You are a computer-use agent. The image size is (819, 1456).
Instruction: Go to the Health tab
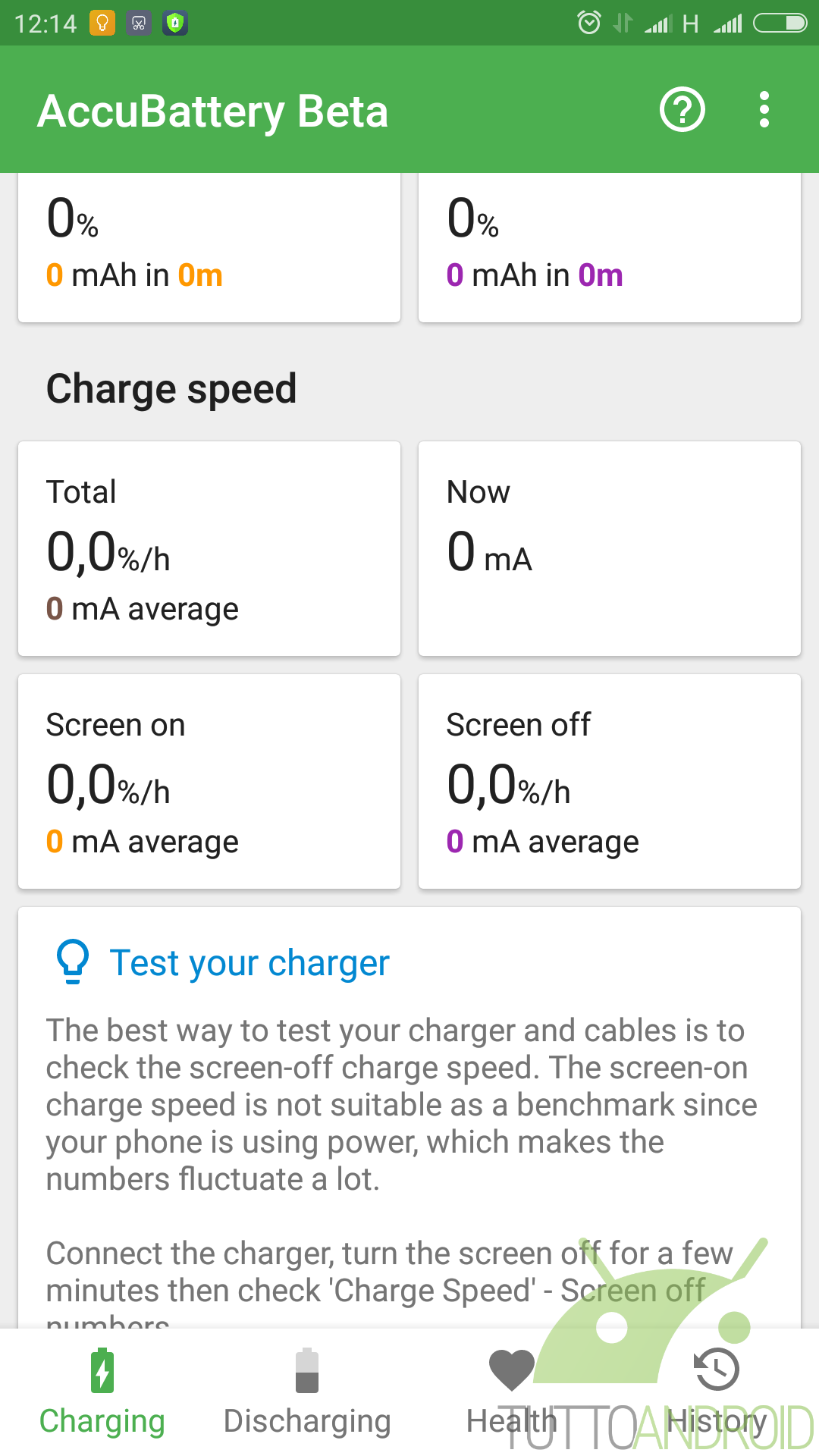tap(512, 1392)
